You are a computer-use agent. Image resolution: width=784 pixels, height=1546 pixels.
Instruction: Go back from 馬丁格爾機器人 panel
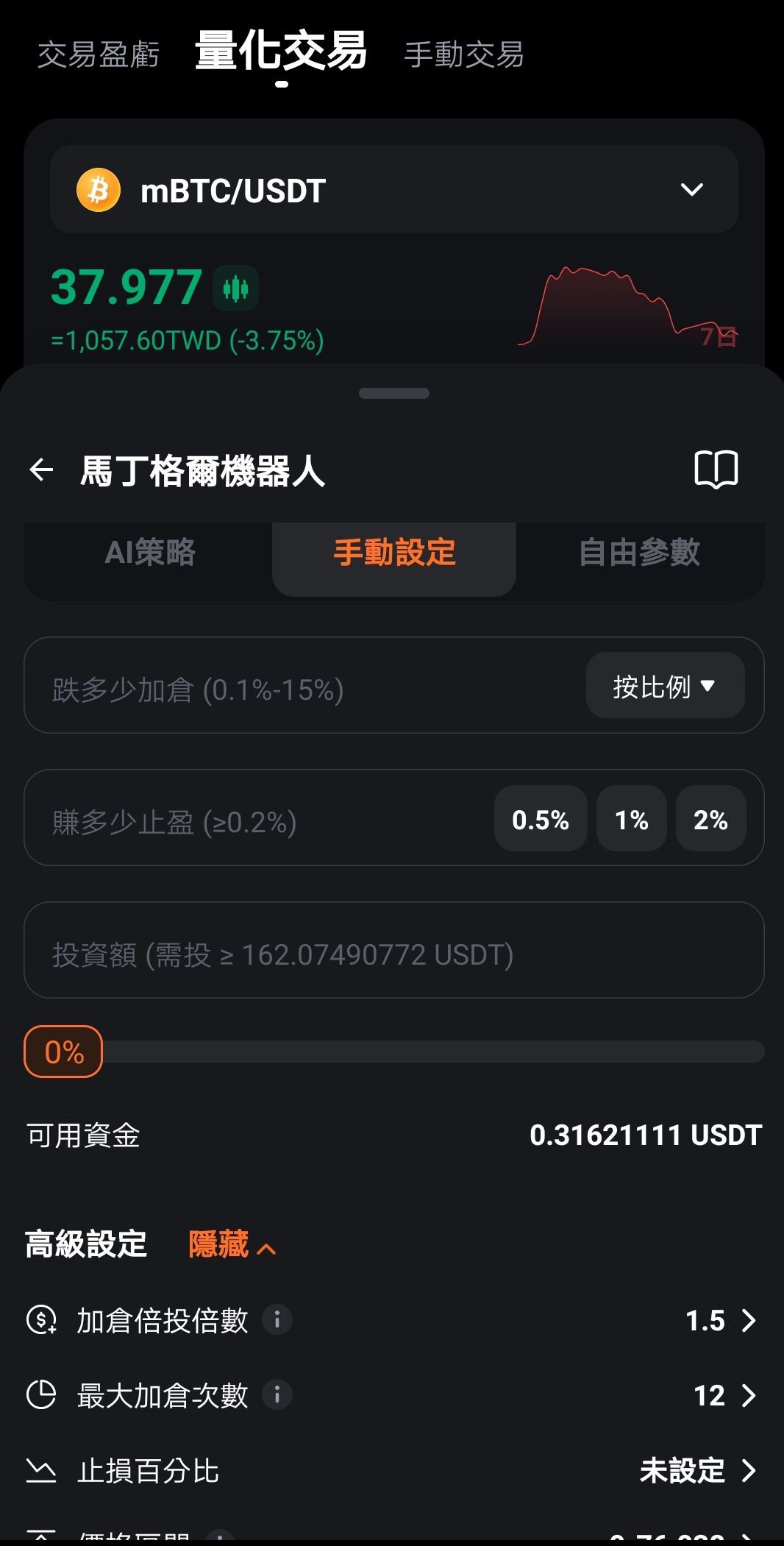tap(42, 469)
